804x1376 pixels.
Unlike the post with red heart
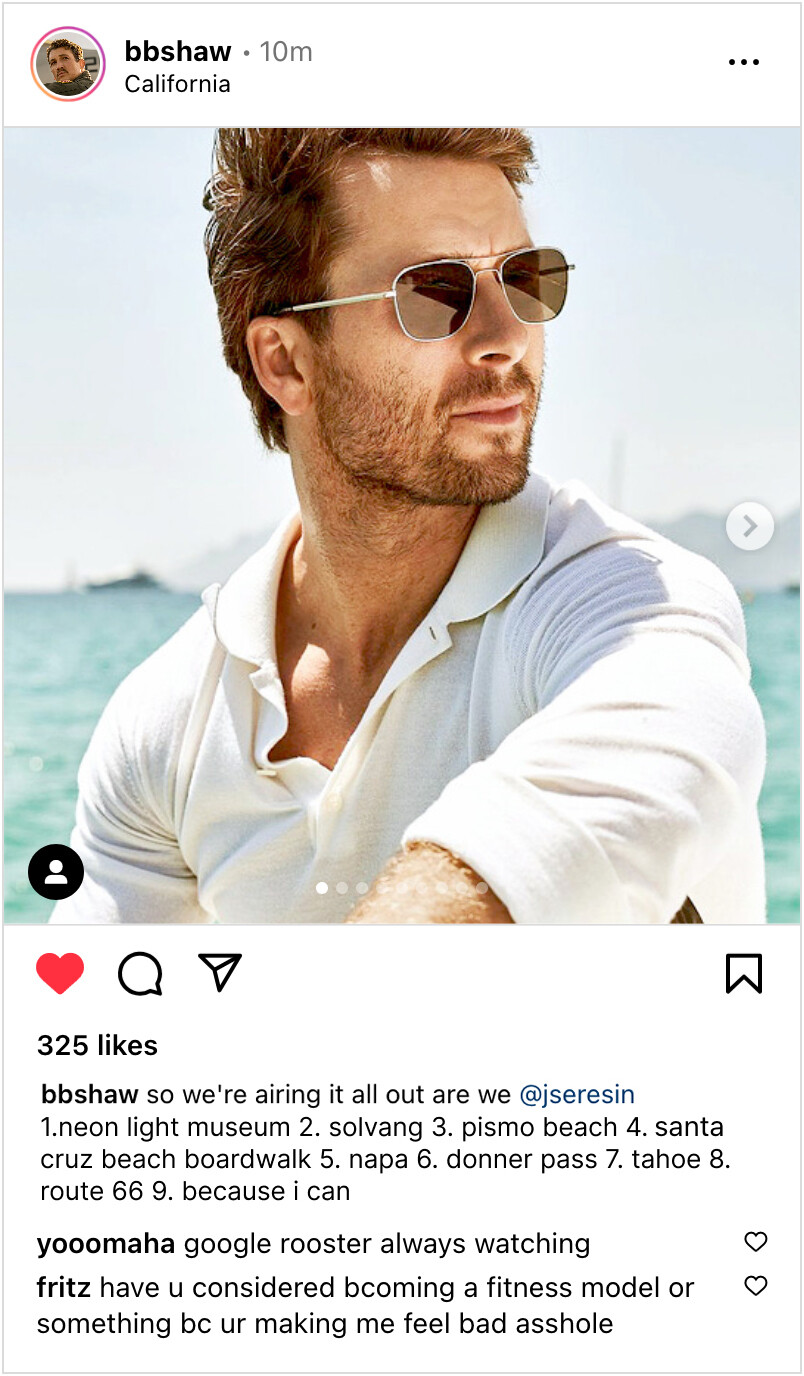60,973
